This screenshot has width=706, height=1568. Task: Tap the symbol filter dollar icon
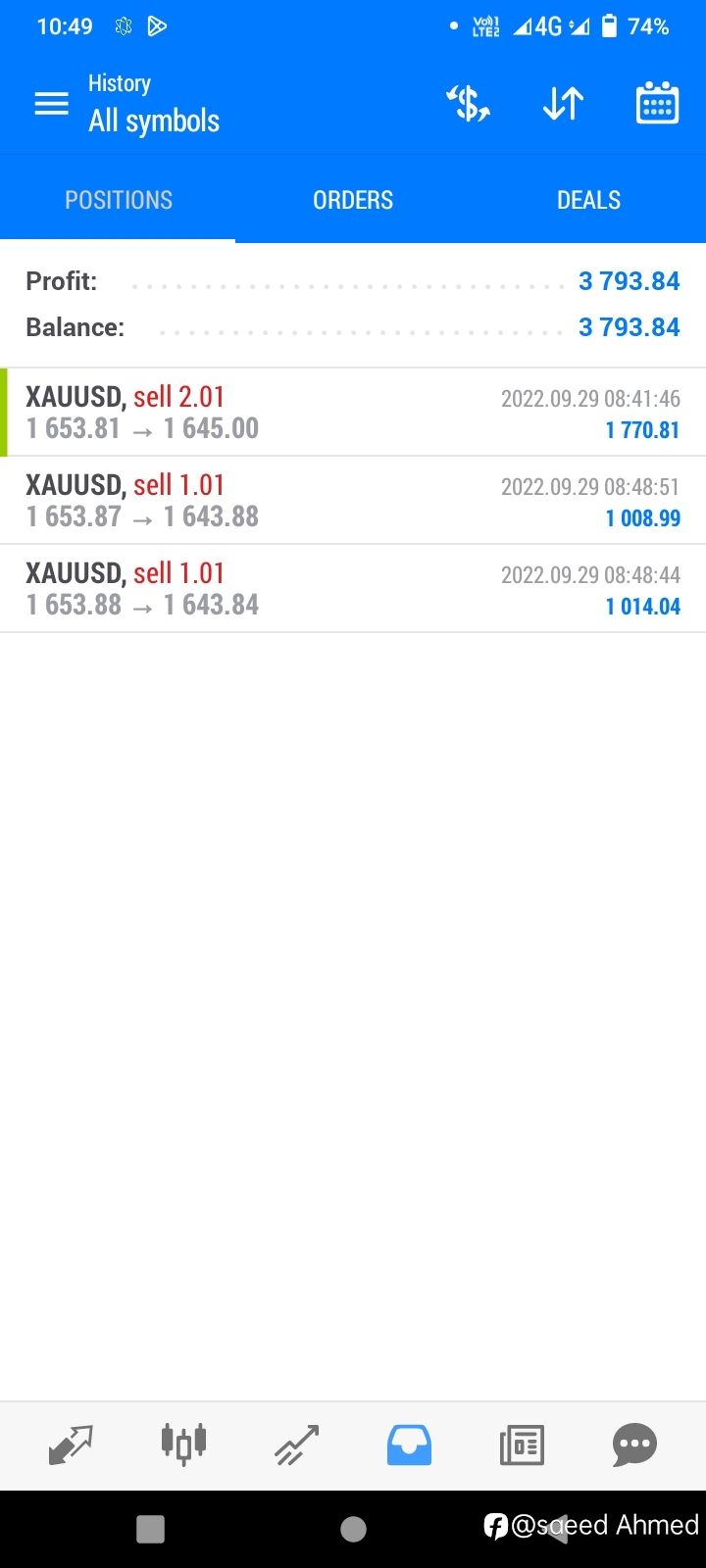469,103
